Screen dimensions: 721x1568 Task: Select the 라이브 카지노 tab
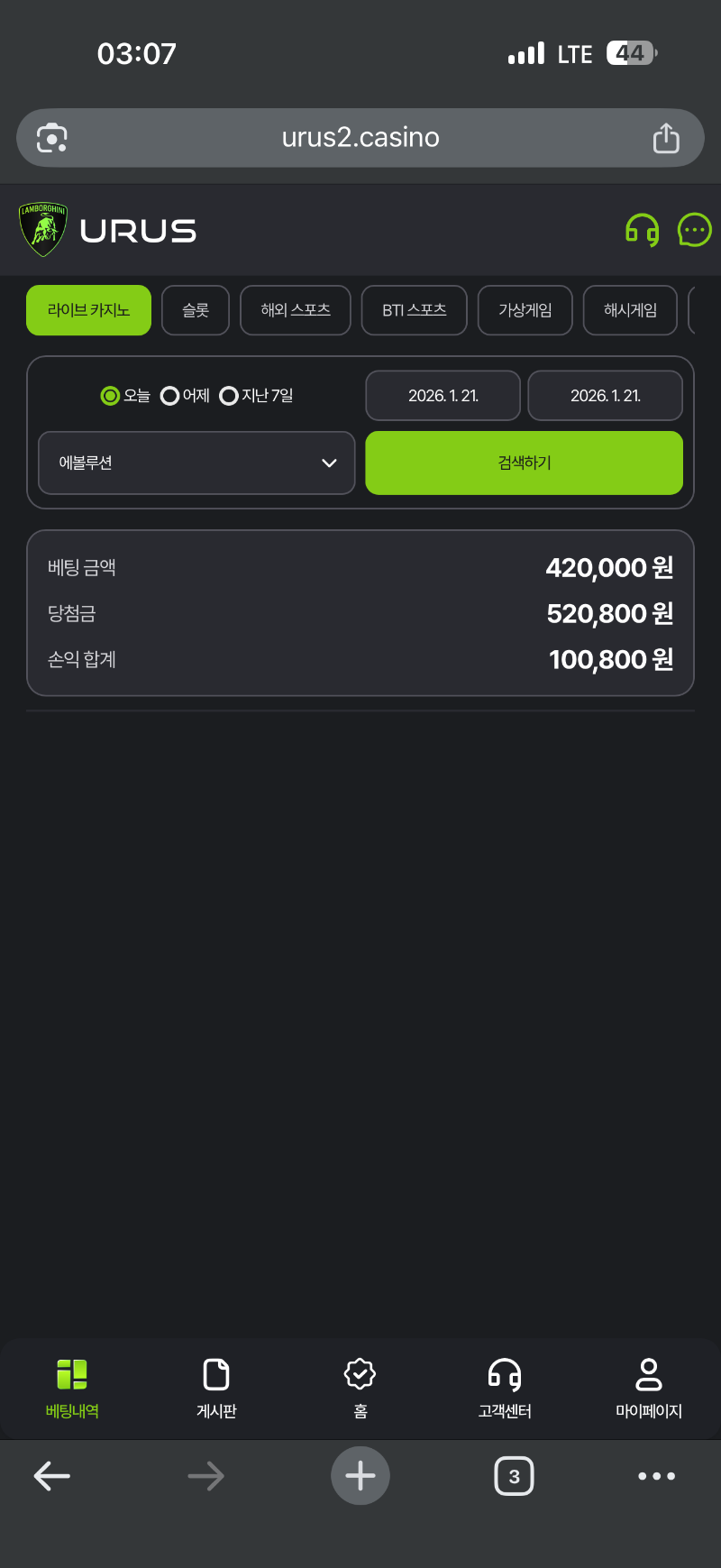coord(88,310)
